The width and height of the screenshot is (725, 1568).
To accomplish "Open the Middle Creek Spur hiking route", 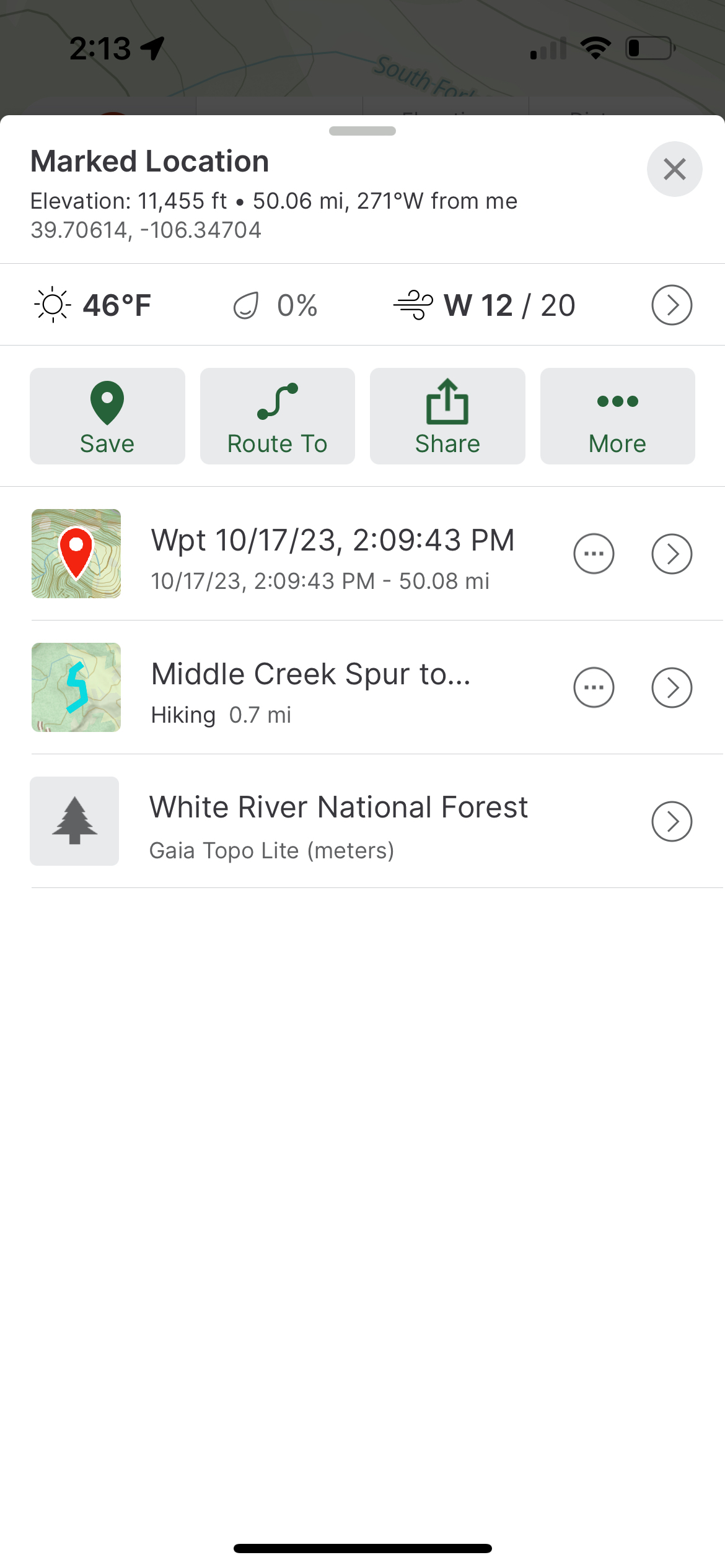I will click(x=672, y=687).
